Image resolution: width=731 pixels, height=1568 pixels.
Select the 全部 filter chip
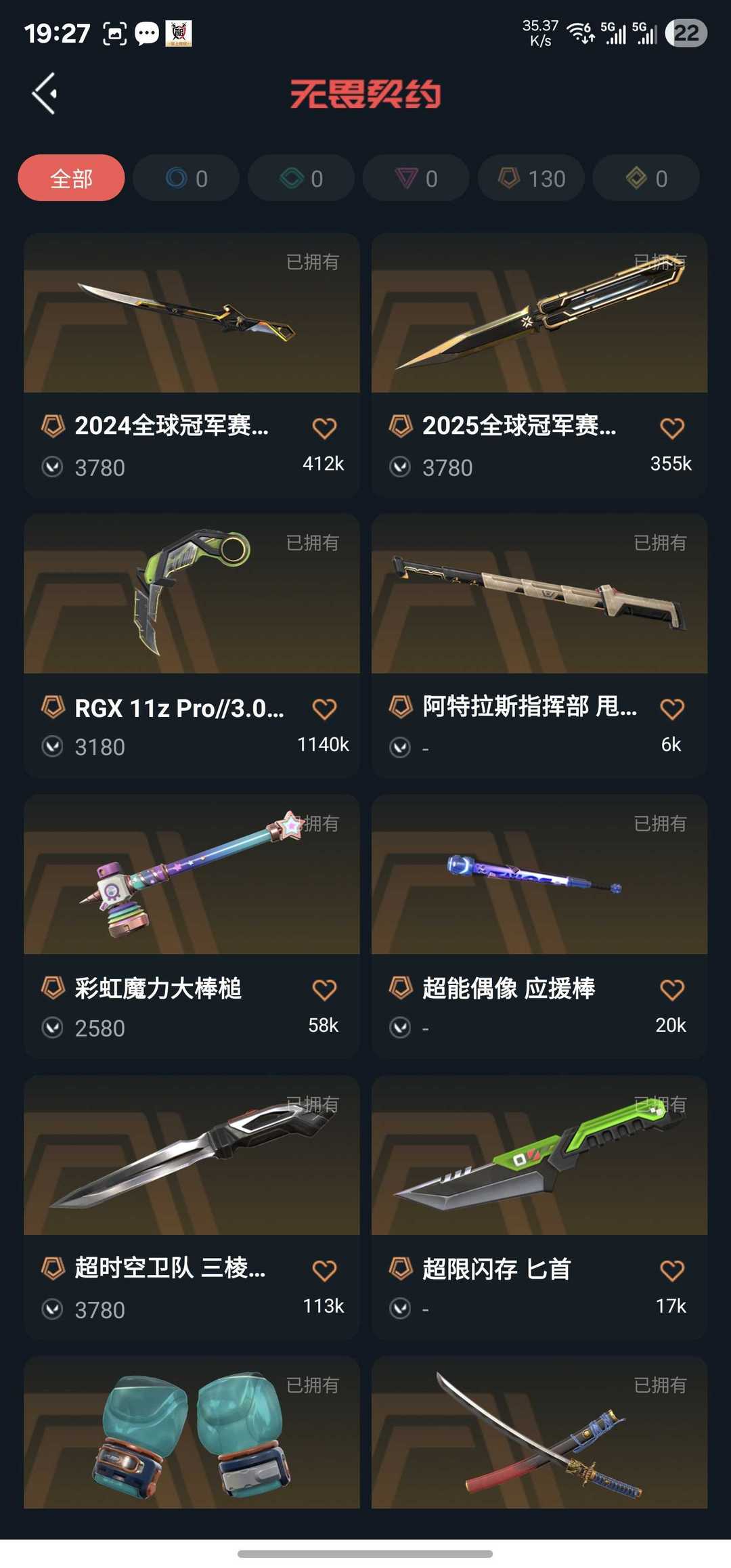[x=71, y=178]
